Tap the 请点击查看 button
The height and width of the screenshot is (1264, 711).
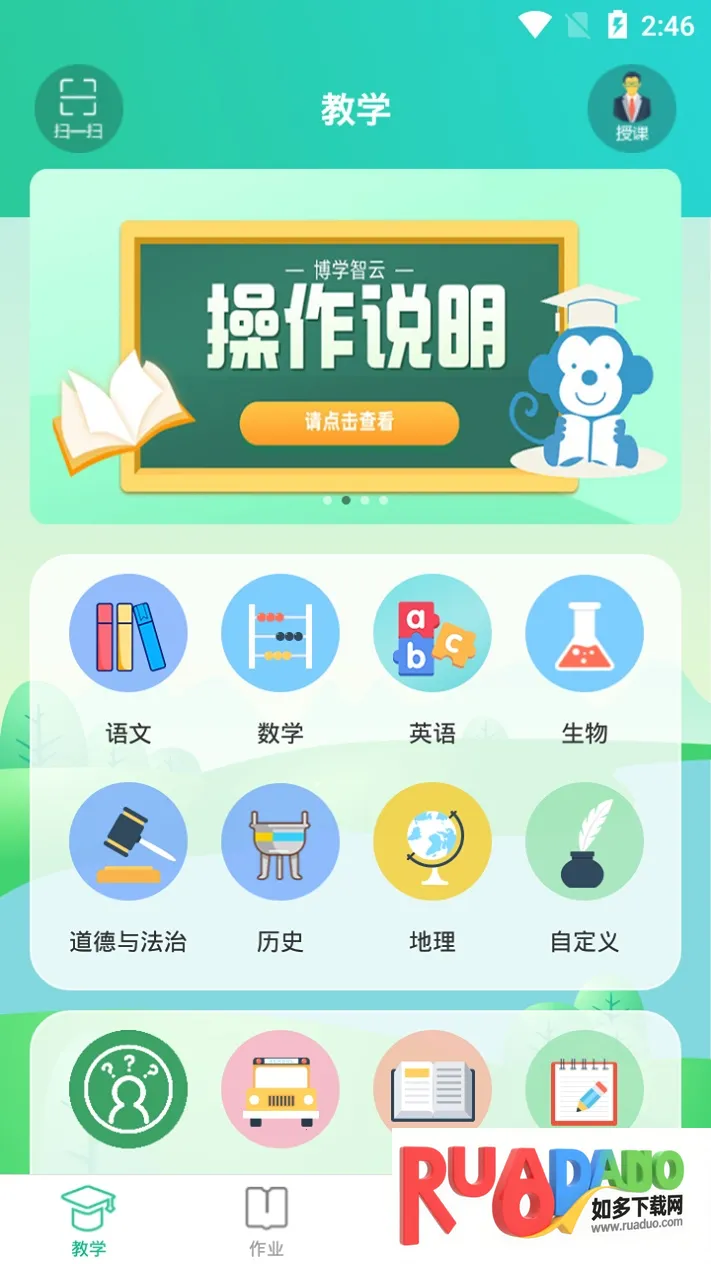(x=349, y=422)
